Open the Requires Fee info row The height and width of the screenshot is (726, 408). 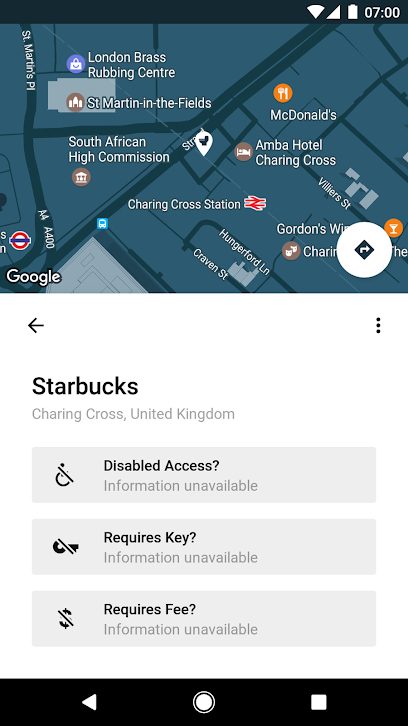point(204,619)
